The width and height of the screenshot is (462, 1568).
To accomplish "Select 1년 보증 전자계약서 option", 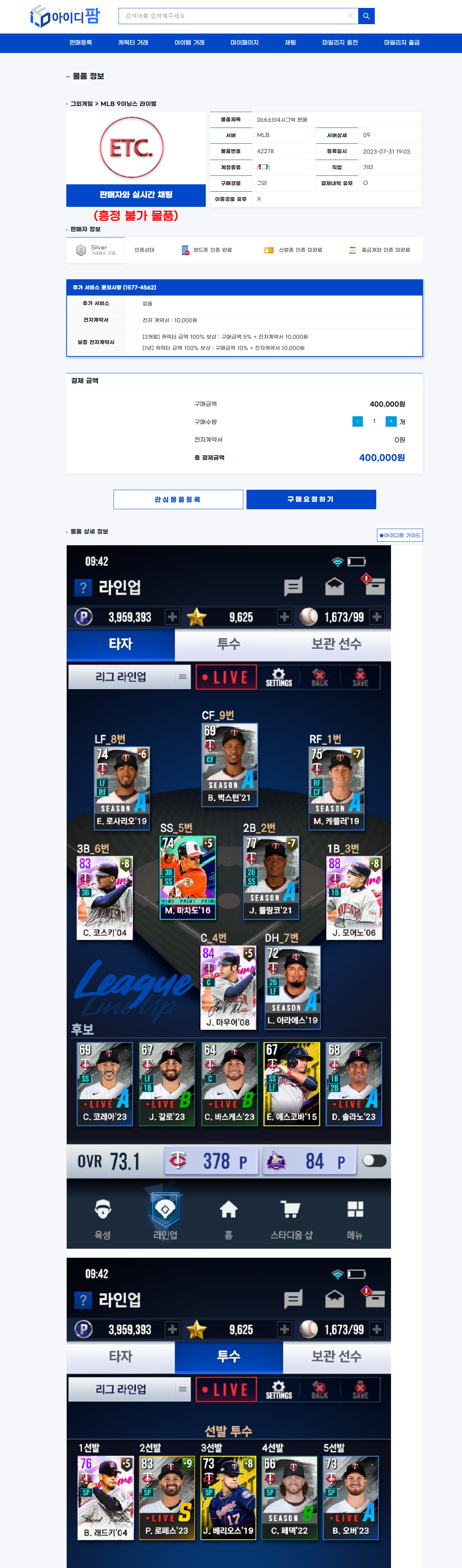I will [x=137, y=348].
